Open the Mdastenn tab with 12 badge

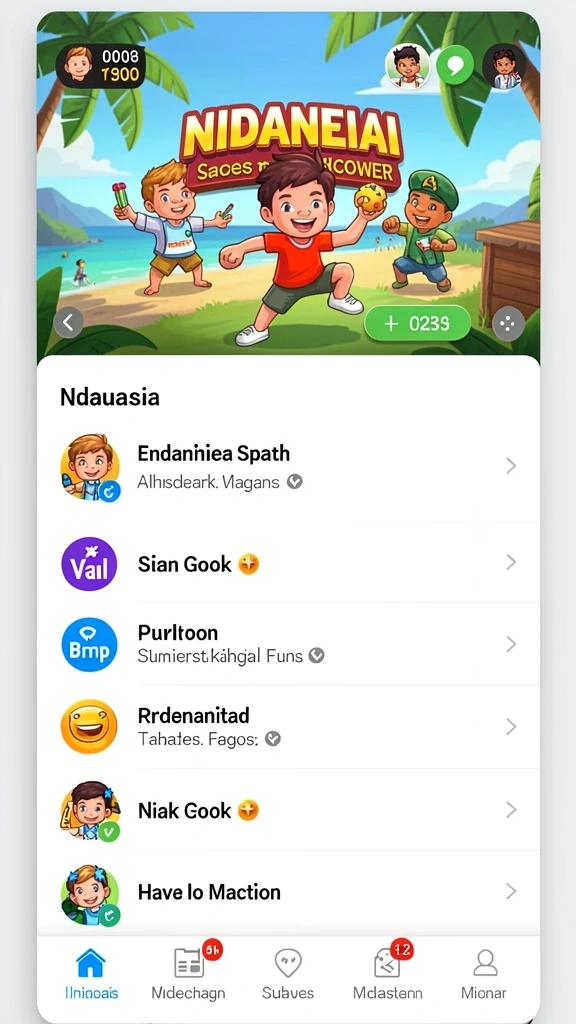click(x=388, y=974)
